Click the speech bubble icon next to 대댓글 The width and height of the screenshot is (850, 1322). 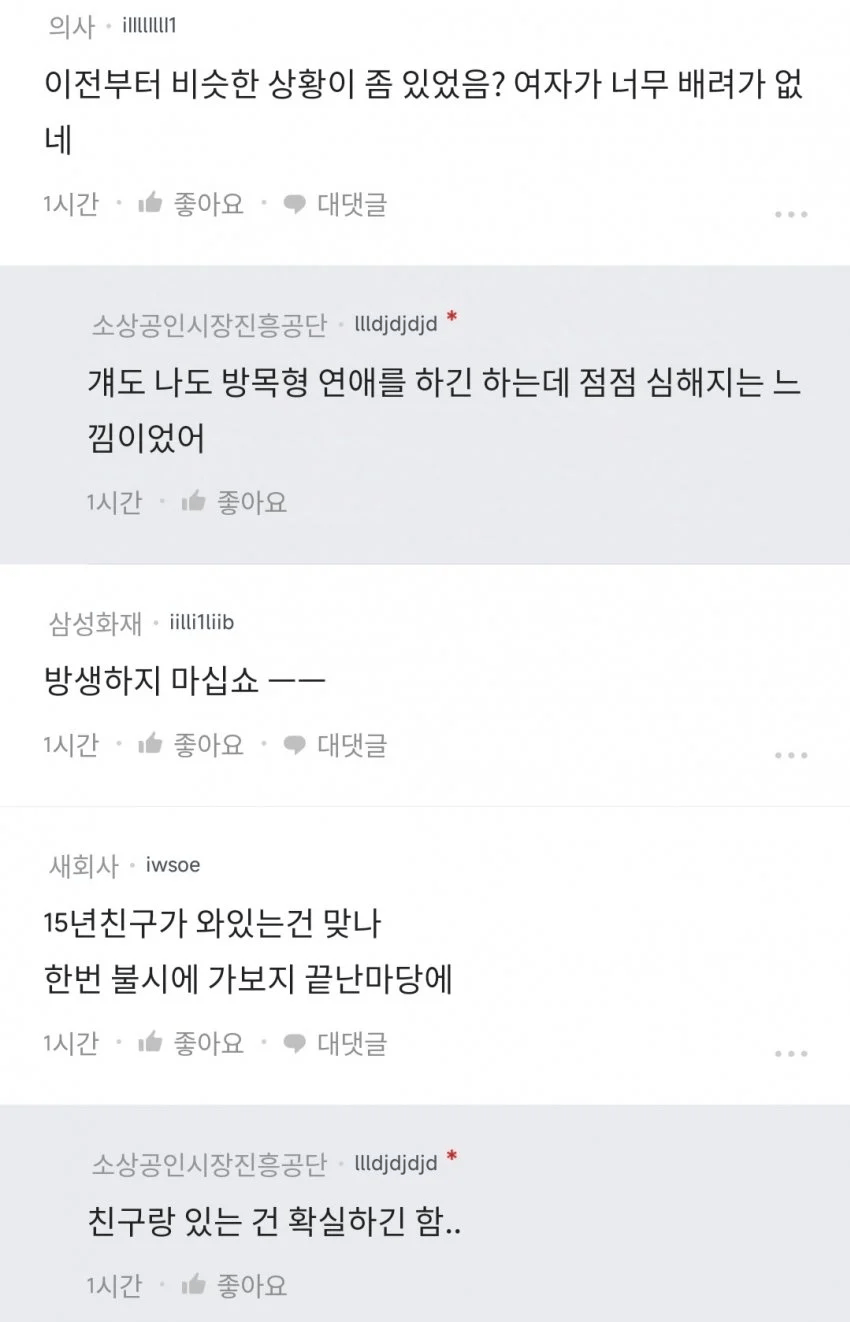click(294, 203)
